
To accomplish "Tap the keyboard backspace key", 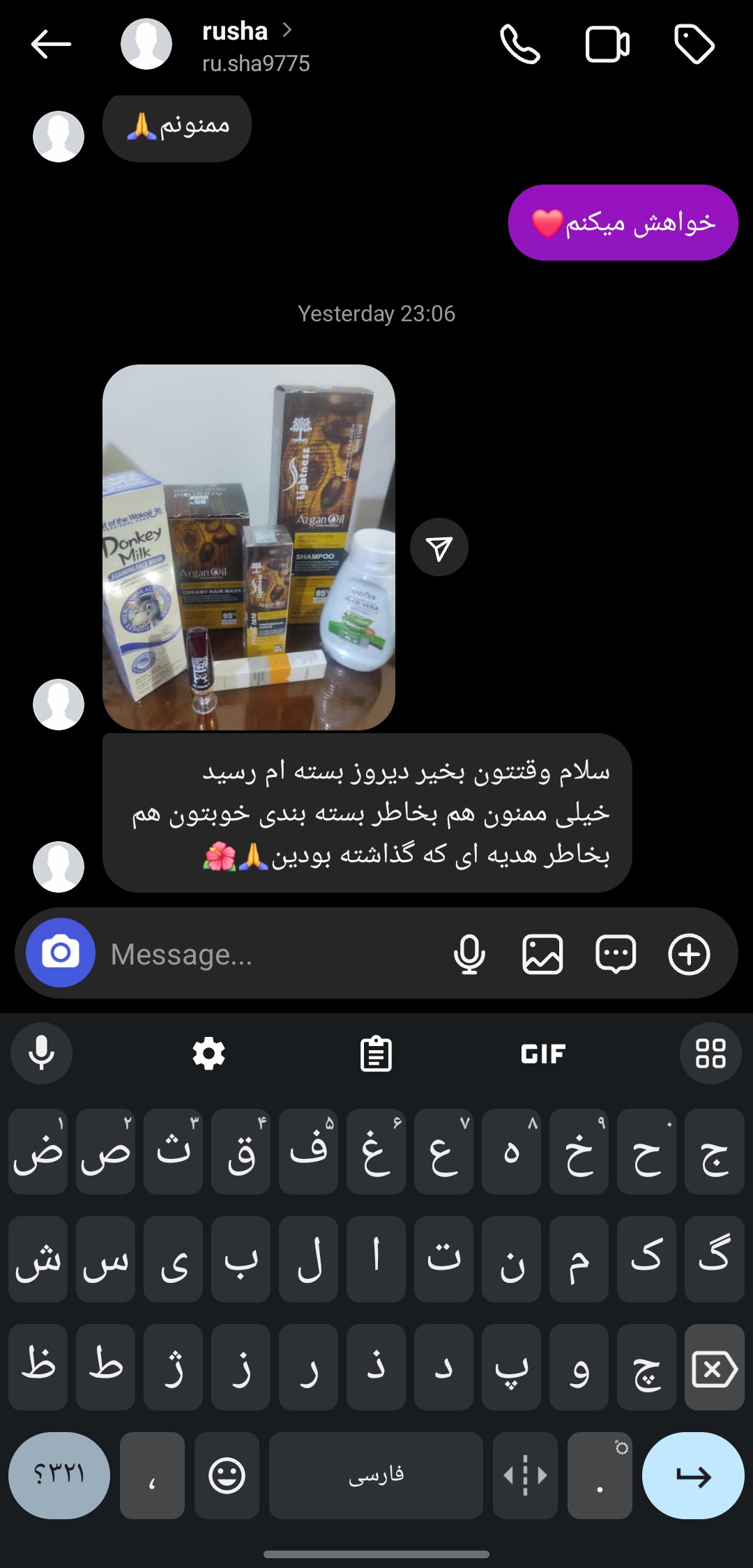I will tap(715, 1367).
